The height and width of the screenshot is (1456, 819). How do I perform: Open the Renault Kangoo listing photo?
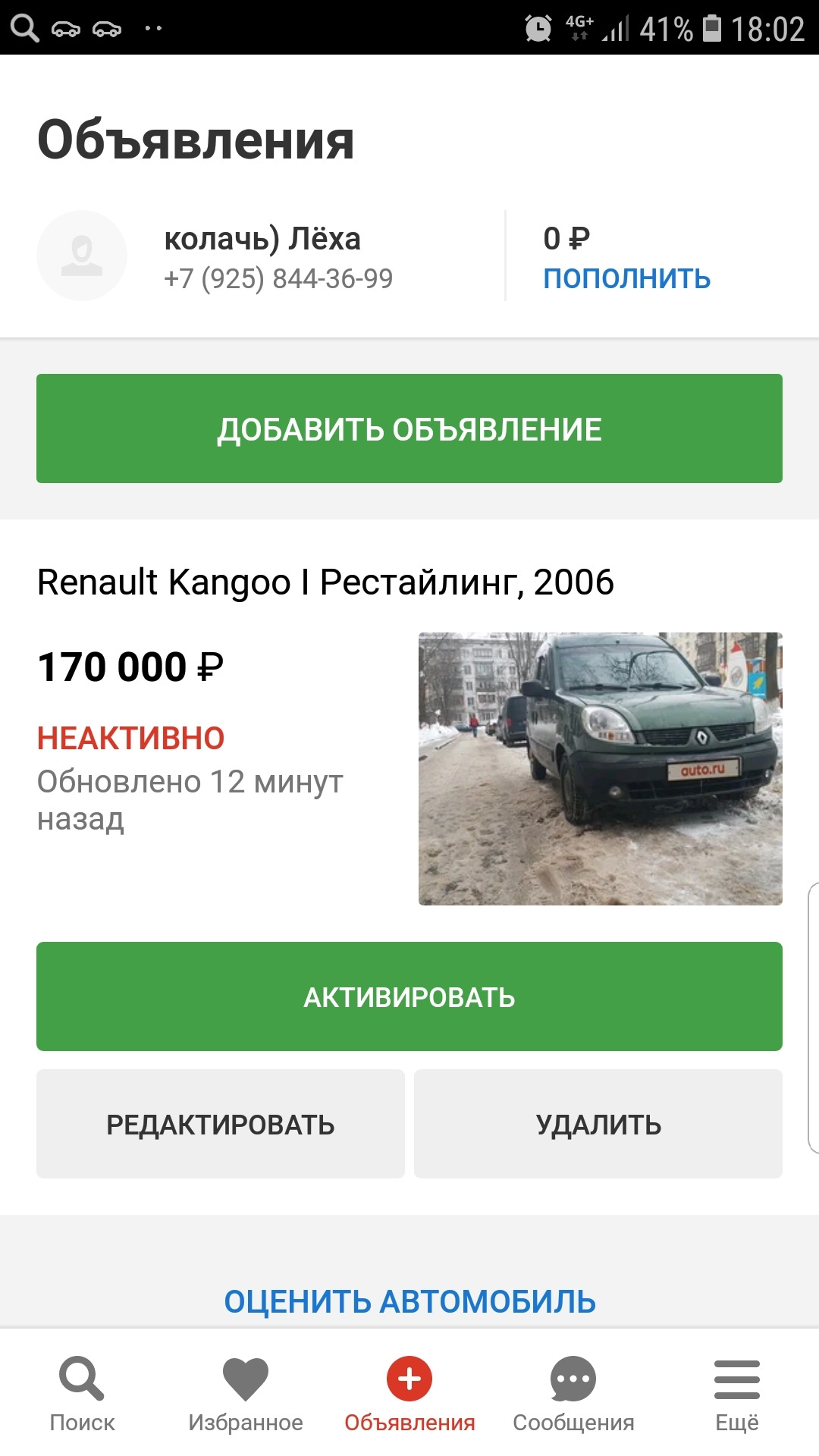(x=600, y=768)
